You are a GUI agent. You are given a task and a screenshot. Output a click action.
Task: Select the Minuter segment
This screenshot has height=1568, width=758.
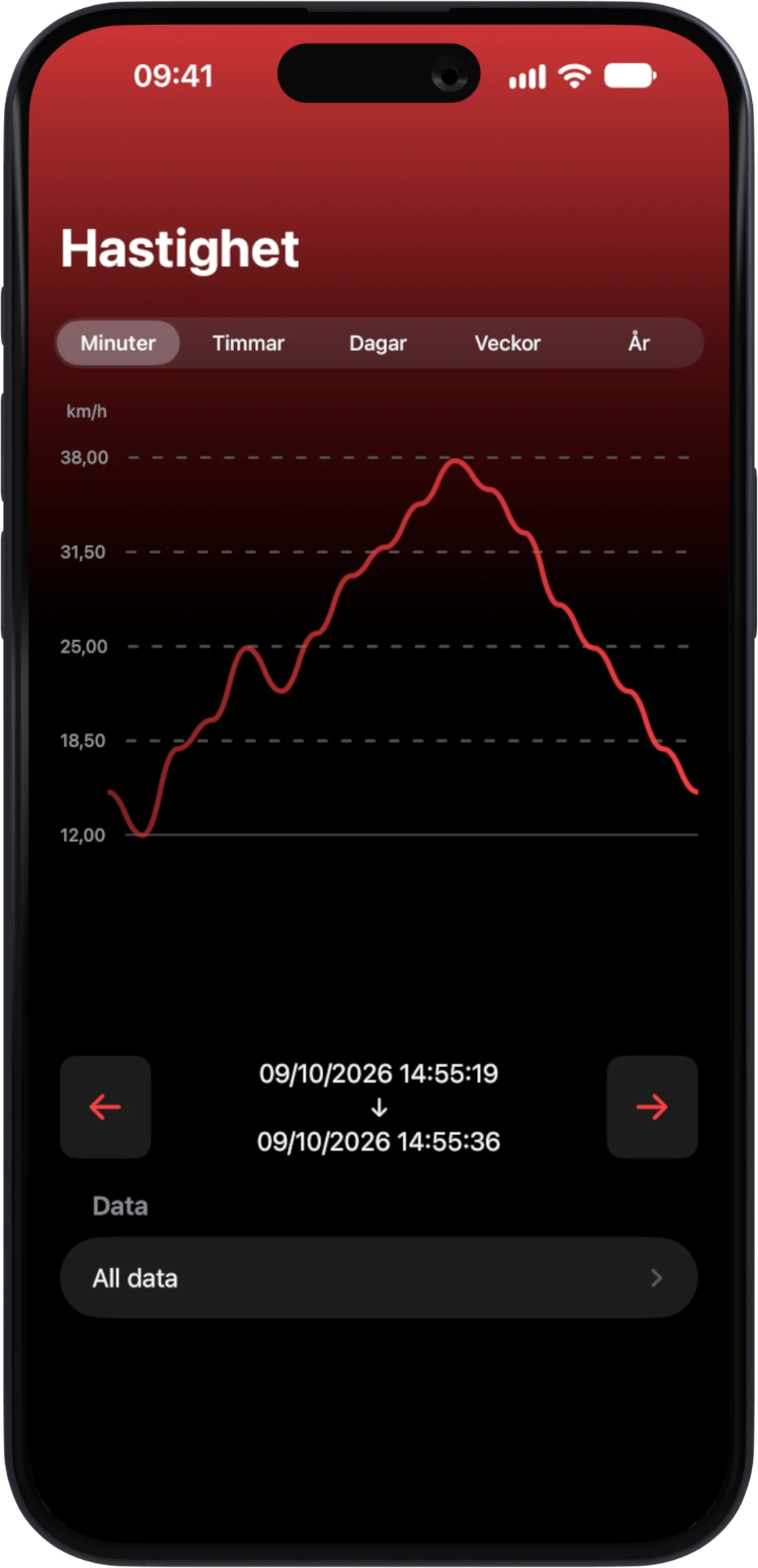[118, 343]
